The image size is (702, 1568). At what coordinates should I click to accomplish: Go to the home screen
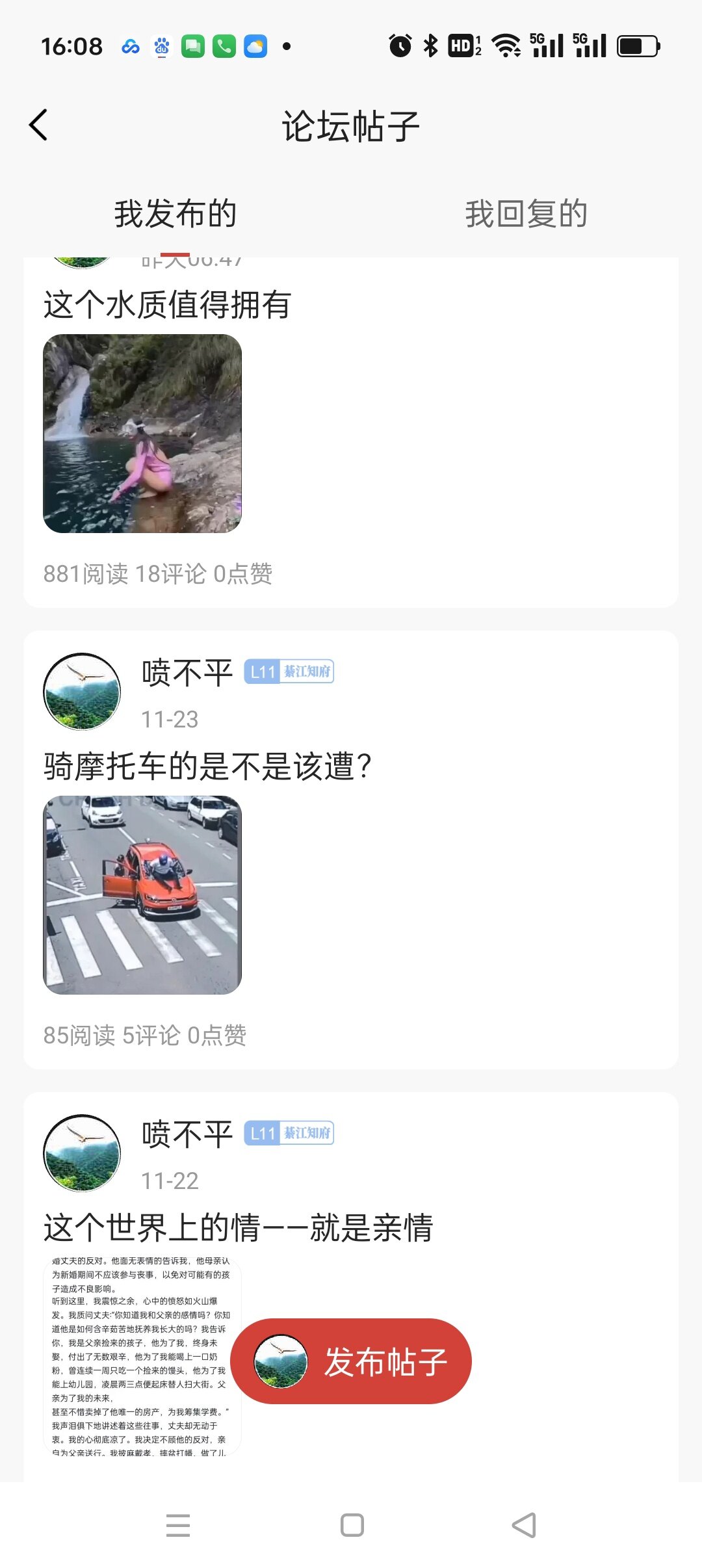coord(352,1525)
